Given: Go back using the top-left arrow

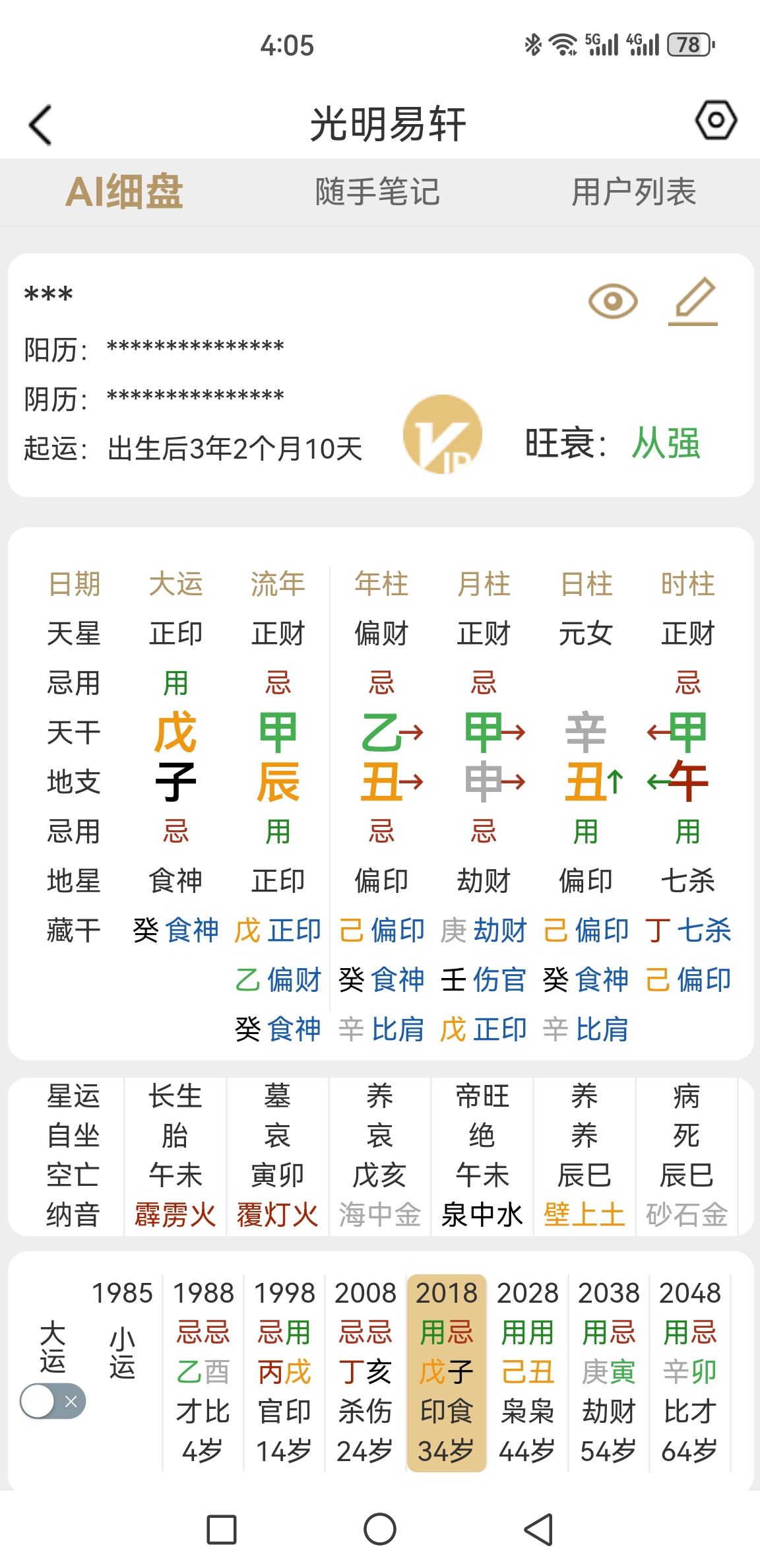Looking at the screenshot, I should 40,125.
